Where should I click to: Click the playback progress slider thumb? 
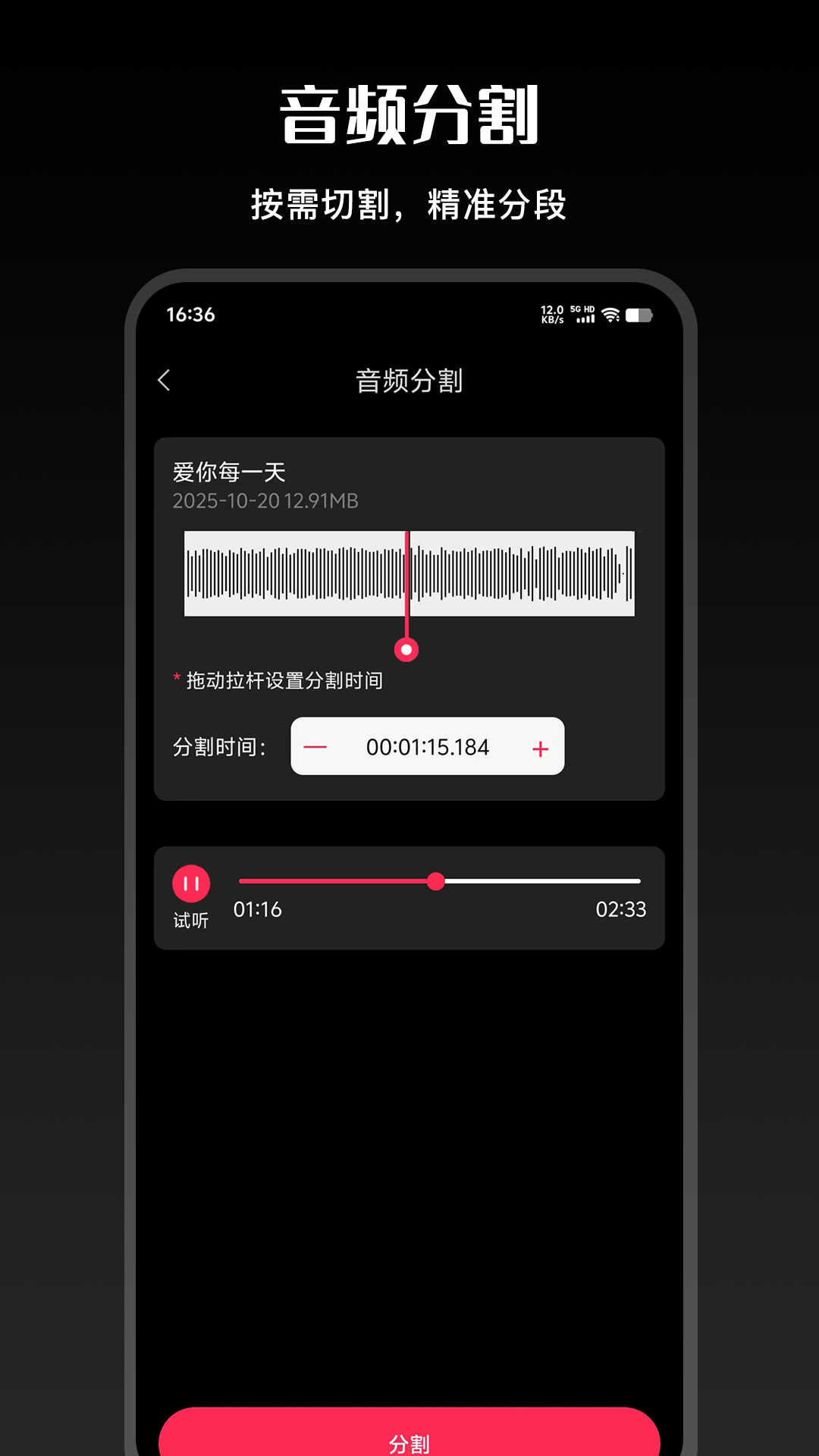(437, 880)
